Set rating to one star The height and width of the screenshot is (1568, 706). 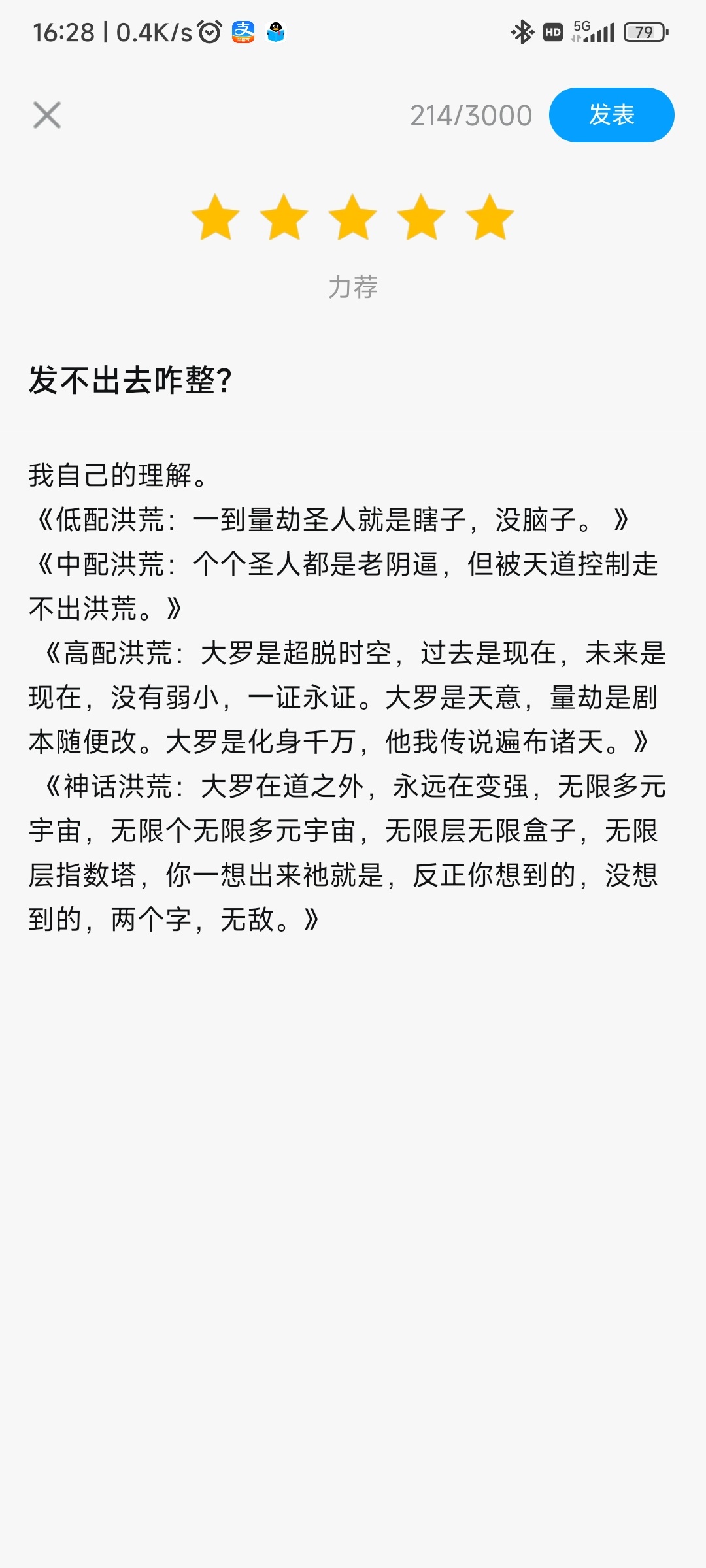pos(216,217)
